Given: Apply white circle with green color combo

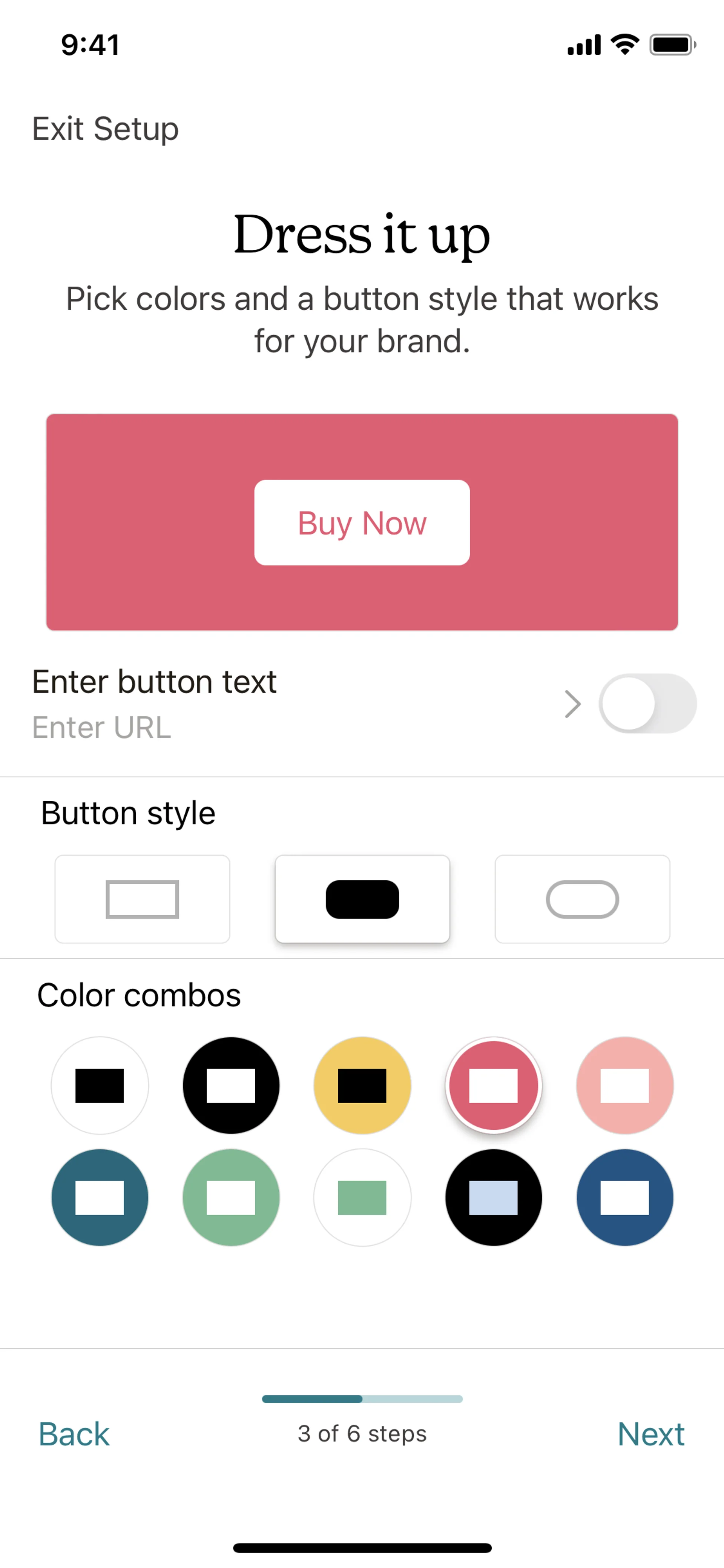Looking at the screenshot, I should pyautogui.click(x=362, y=1197).
